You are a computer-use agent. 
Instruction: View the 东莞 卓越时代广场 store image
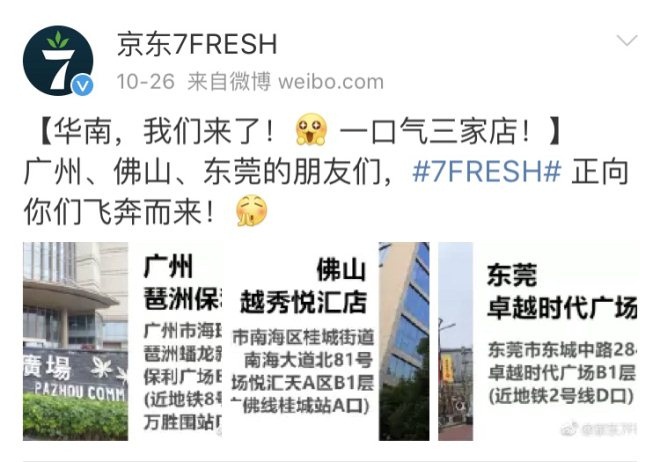click(538, 340)
